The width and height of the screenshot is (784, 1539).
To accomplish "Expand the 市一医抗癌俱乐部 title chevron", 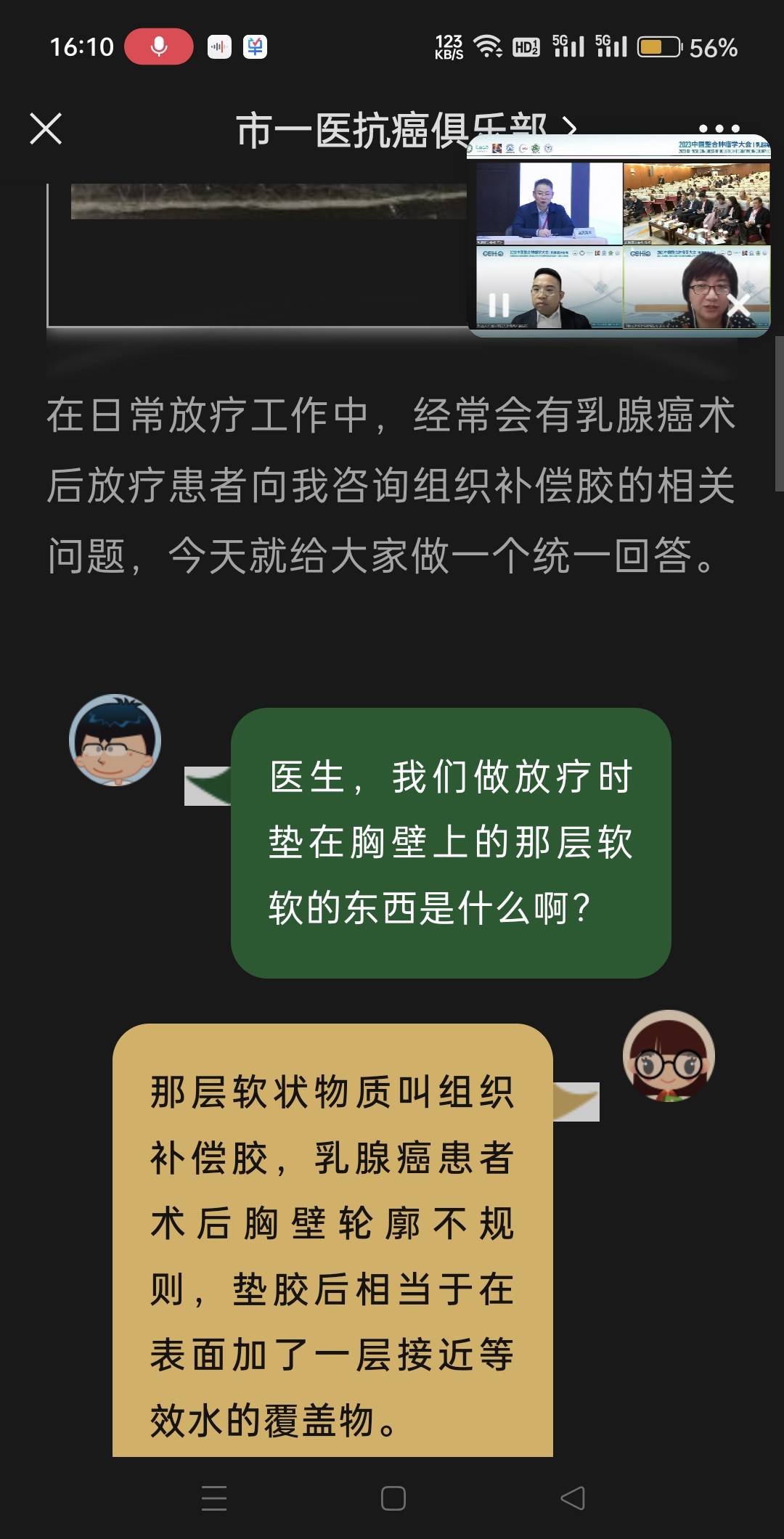I will click(569, 127).
